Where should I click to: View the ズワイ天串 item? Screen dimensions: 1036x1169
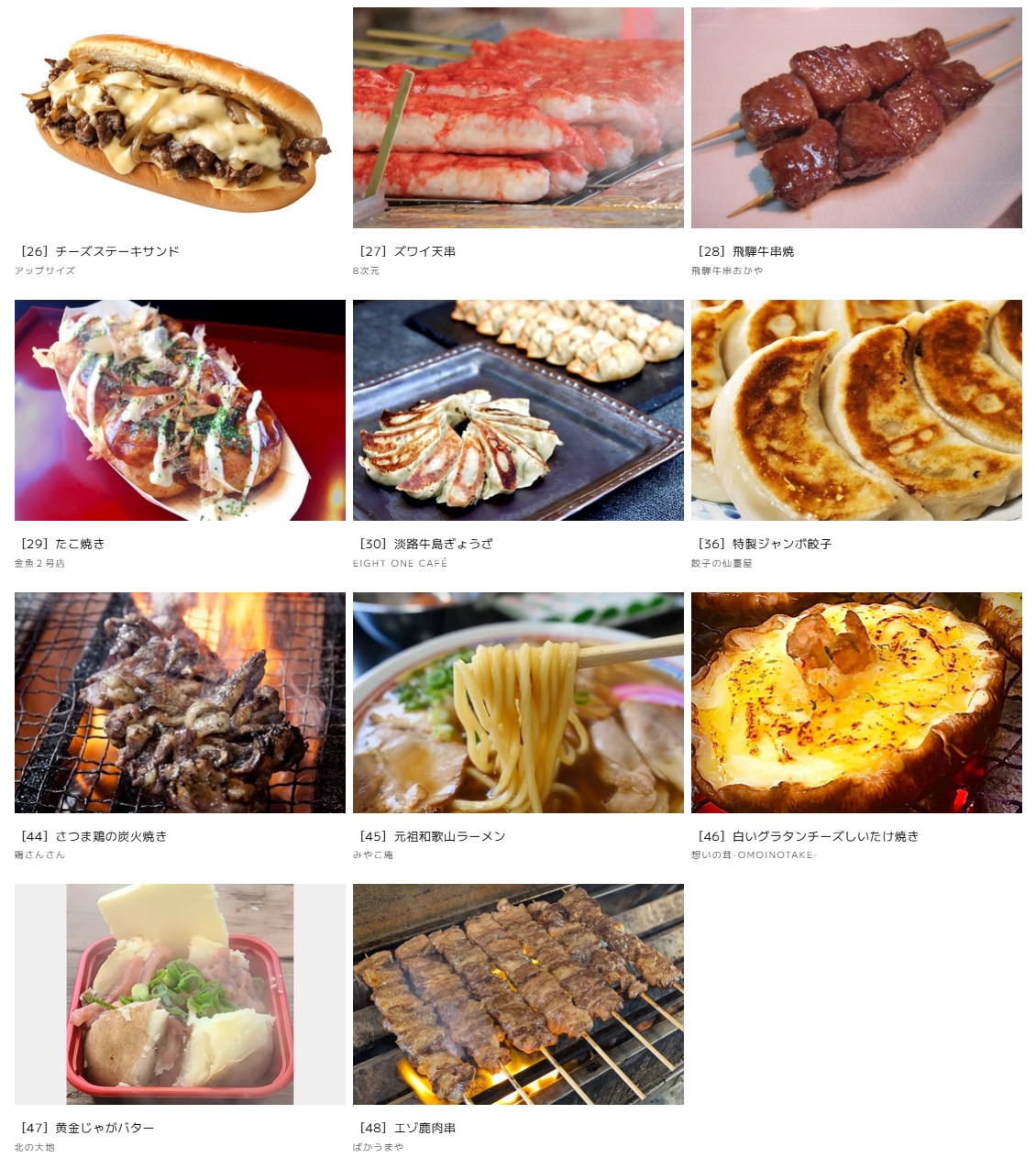click(518, 119)
